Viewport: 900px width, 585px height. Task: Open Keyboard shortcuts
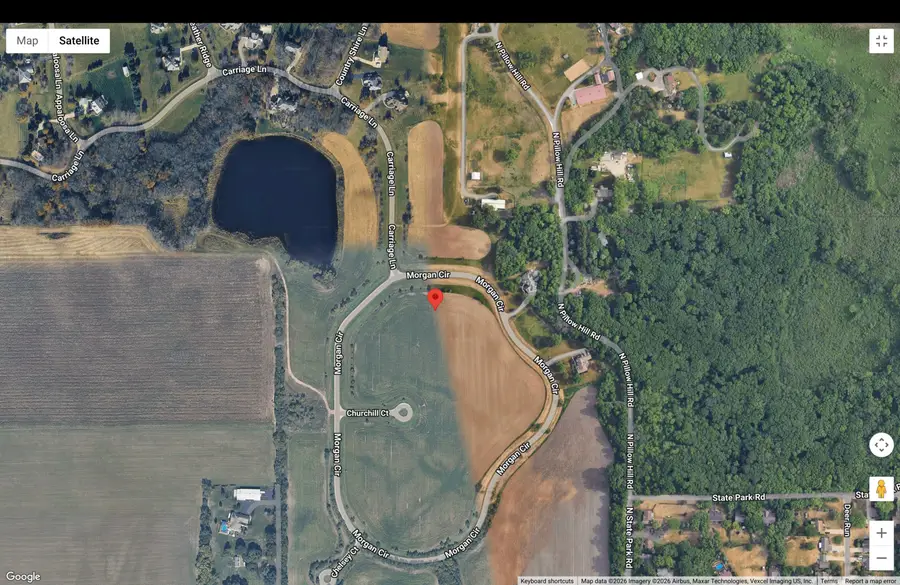(x=547, y=580)
